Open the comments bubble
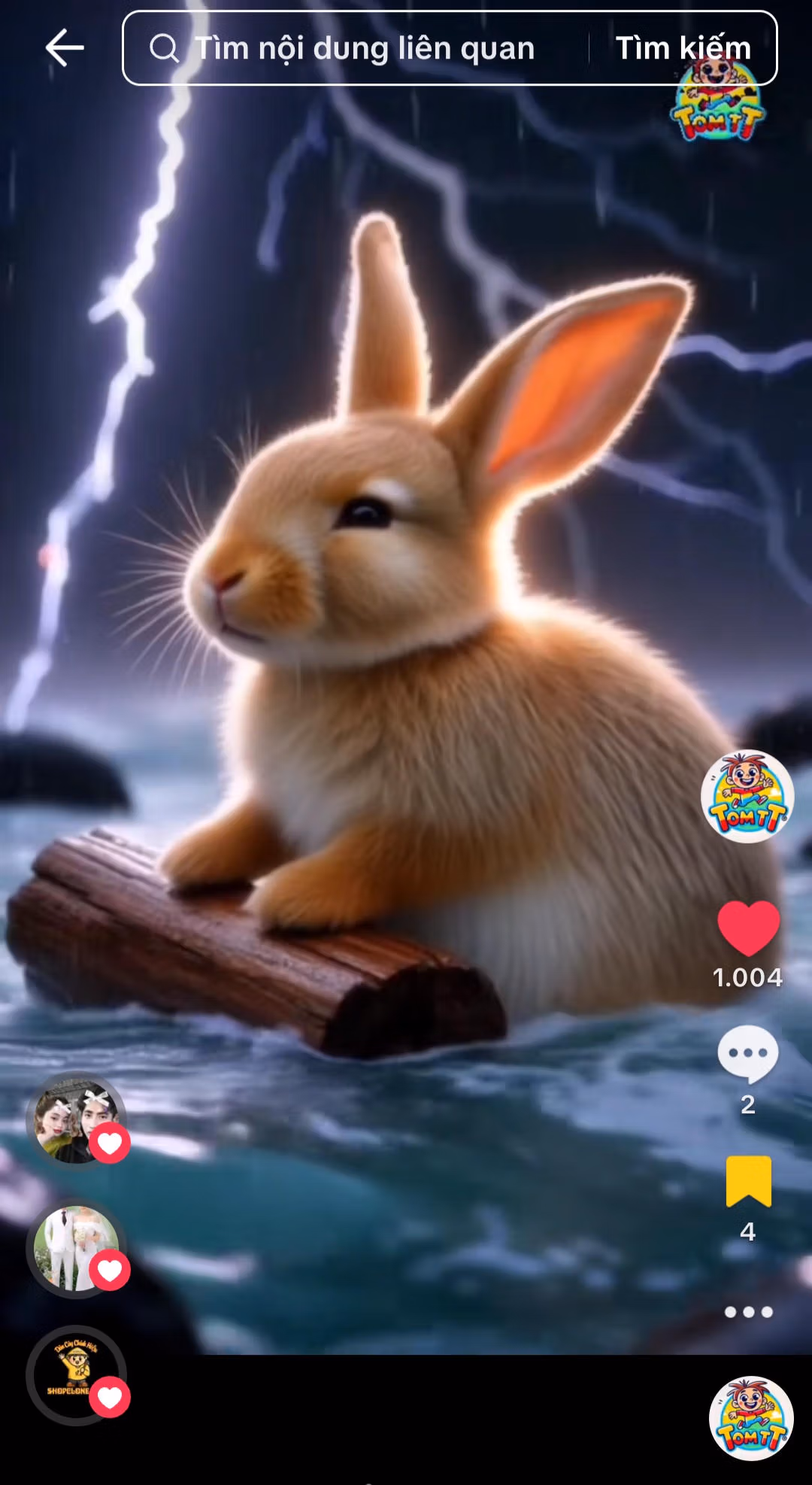 [x=747, y=1053]
